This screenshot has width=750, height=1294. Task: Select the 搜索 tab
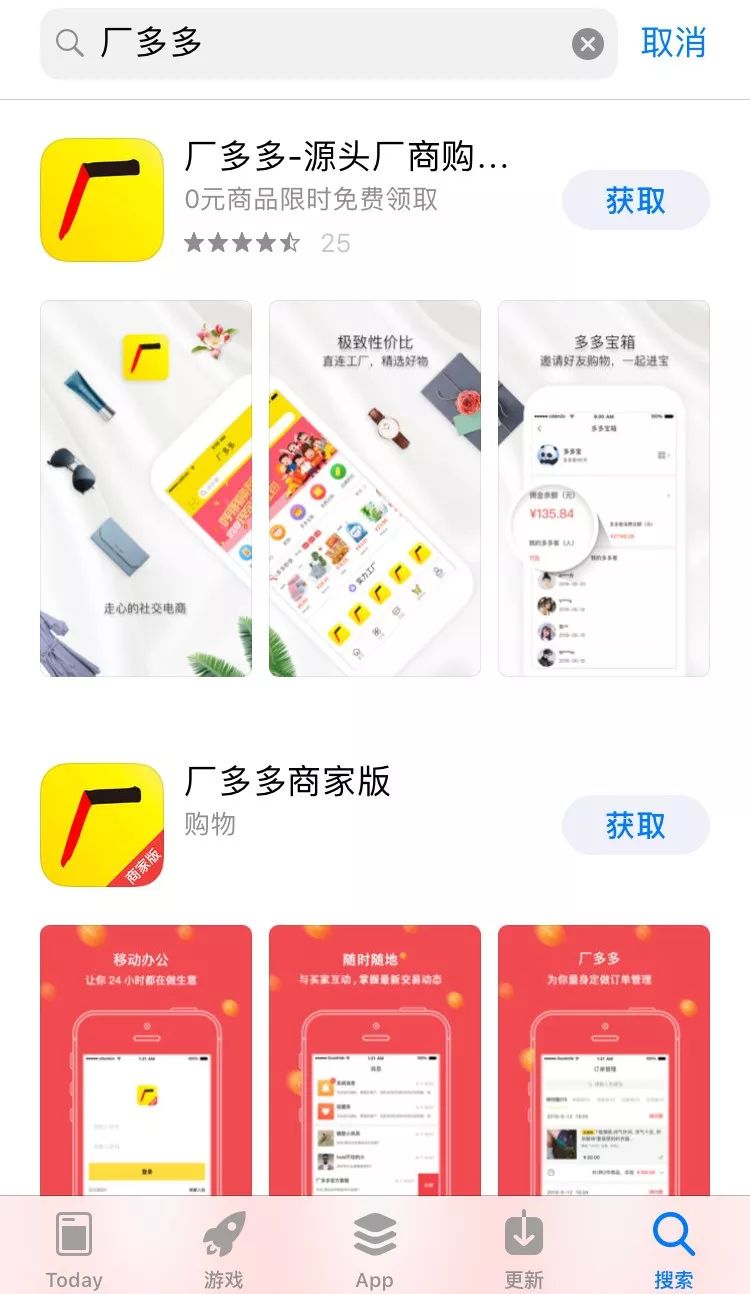coord(673,1250)
